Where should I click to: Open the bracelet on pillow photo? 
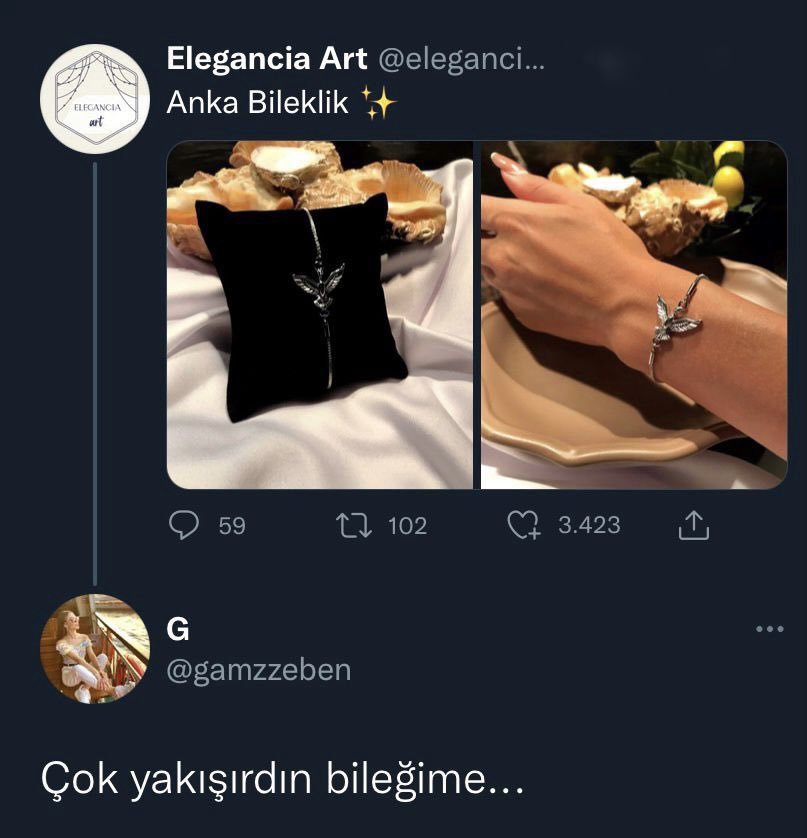[x=319, y=314]
